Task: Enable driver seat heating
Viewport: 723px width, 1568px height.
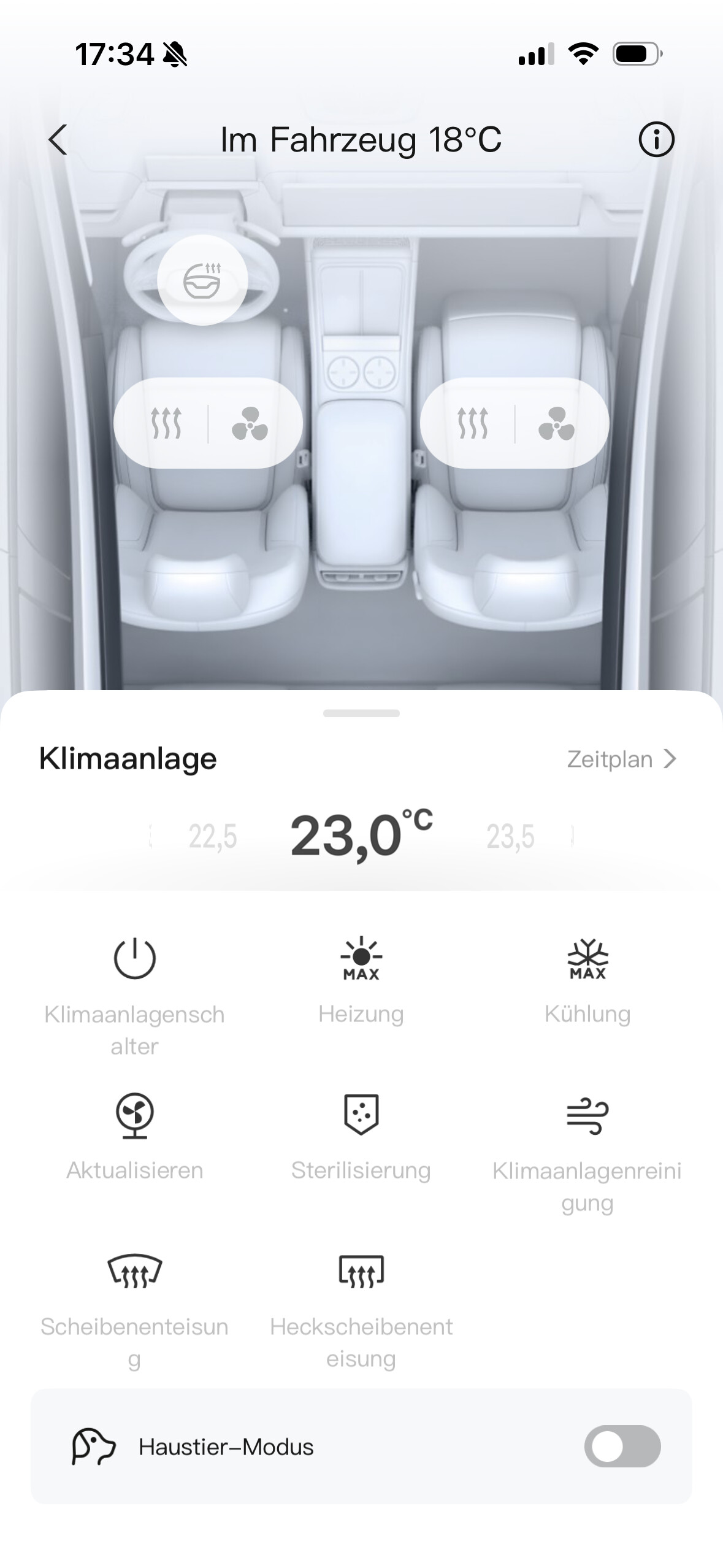Action: click(166, 423)
